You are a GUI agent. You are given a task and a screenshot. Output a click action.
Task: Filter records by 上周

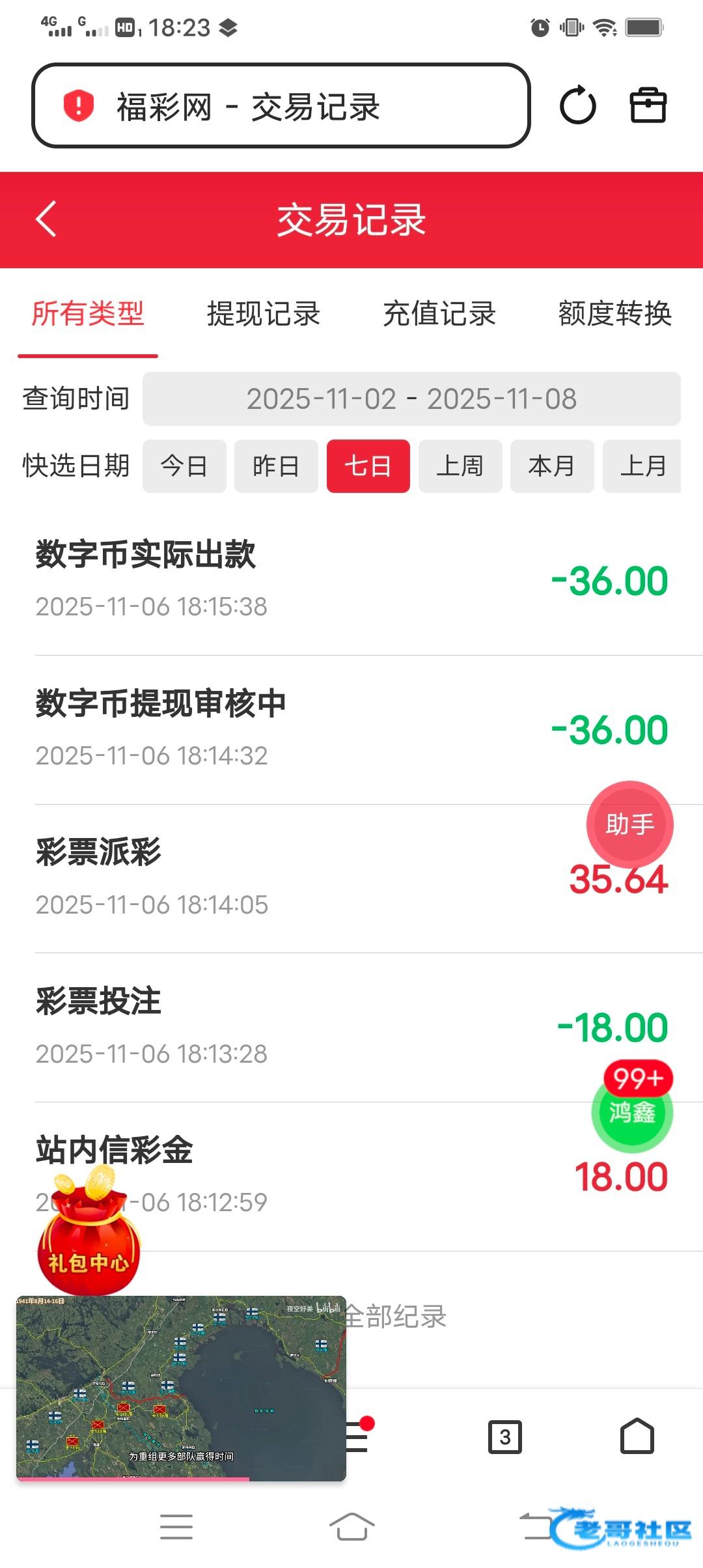pyautogui.click(x=460, y=466)
